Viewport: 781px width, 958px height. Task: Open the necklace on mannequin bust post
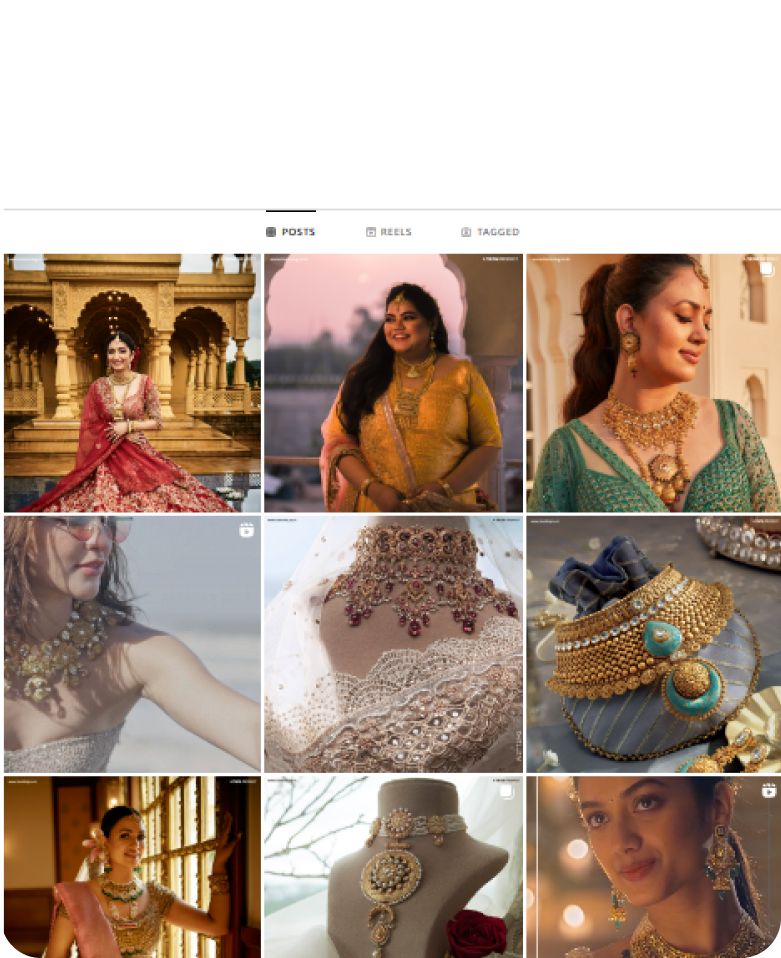coord(393,865)
